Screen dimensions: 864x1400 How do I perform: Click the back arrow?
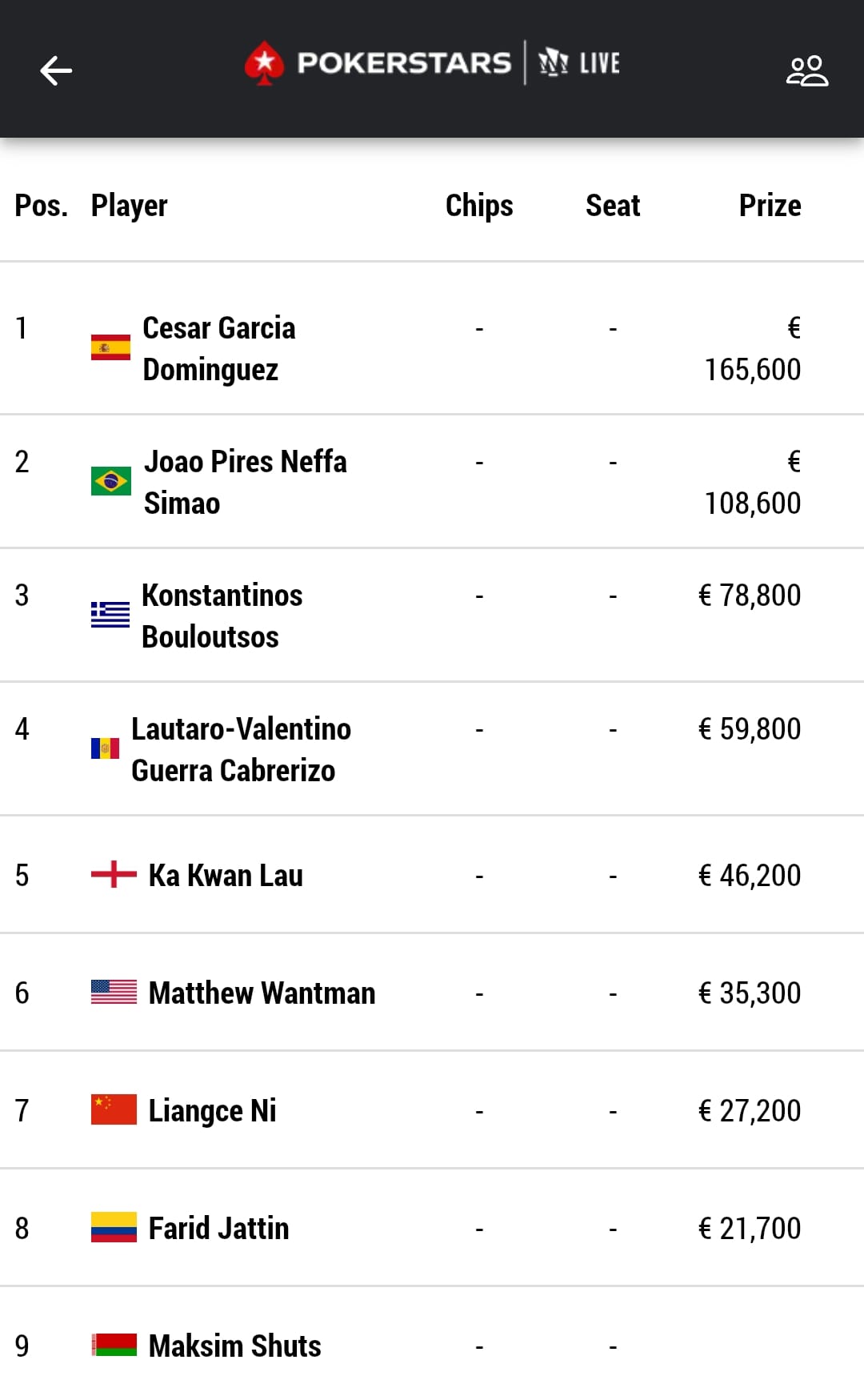56,70
